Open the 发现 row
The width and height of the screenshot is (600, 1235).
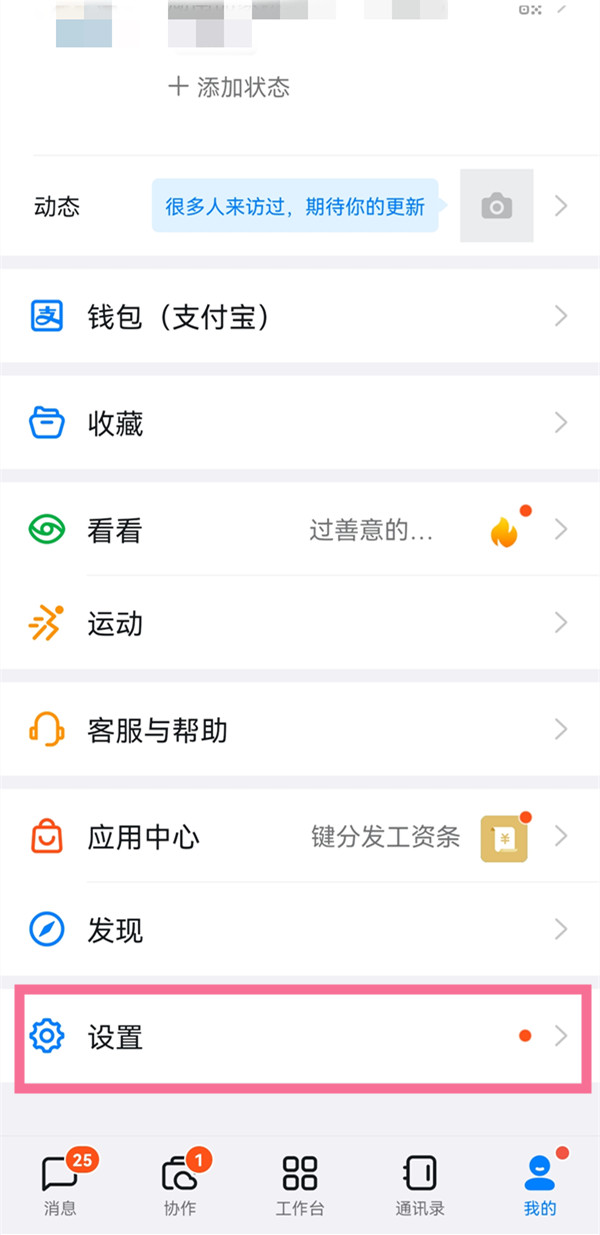[300, 931]
